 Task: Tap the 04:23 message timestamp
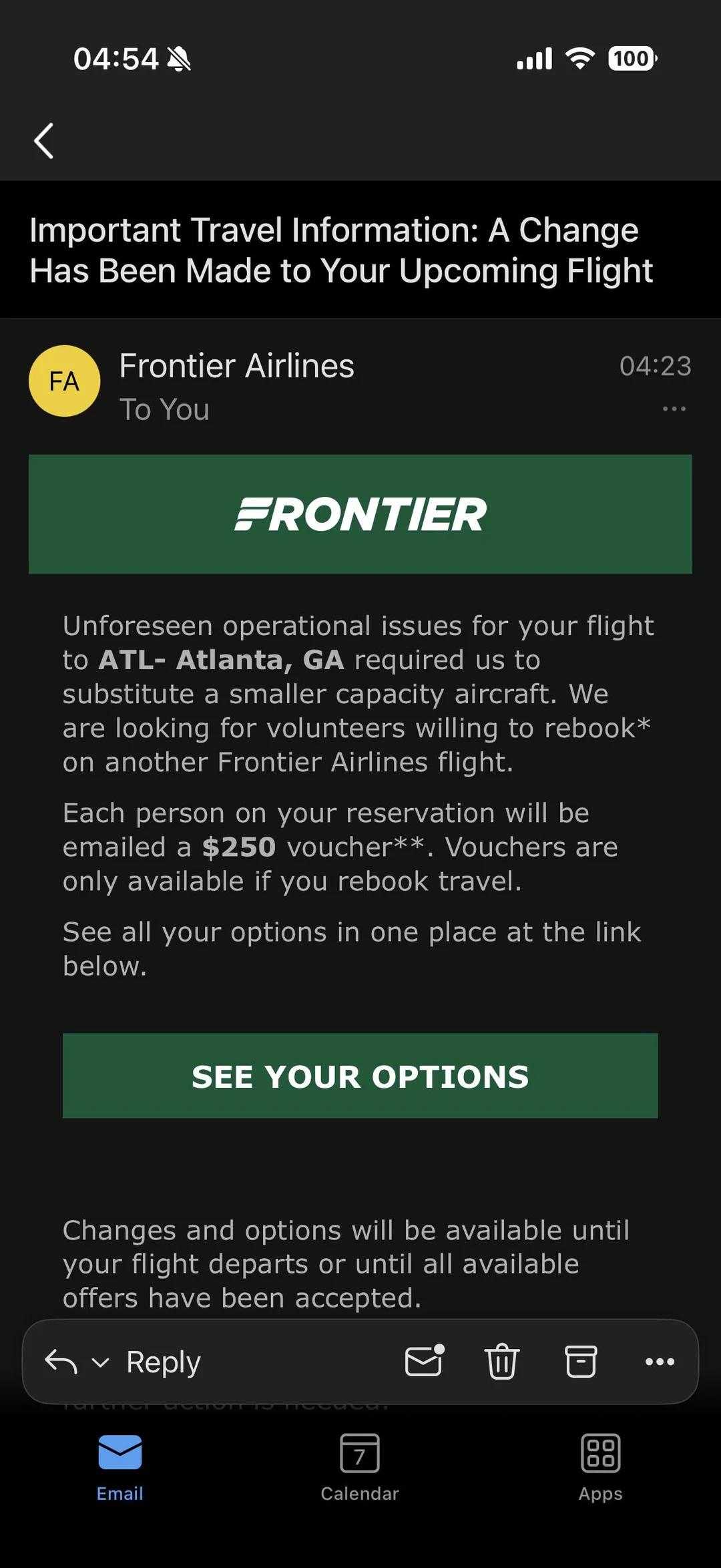pos(656,366)
